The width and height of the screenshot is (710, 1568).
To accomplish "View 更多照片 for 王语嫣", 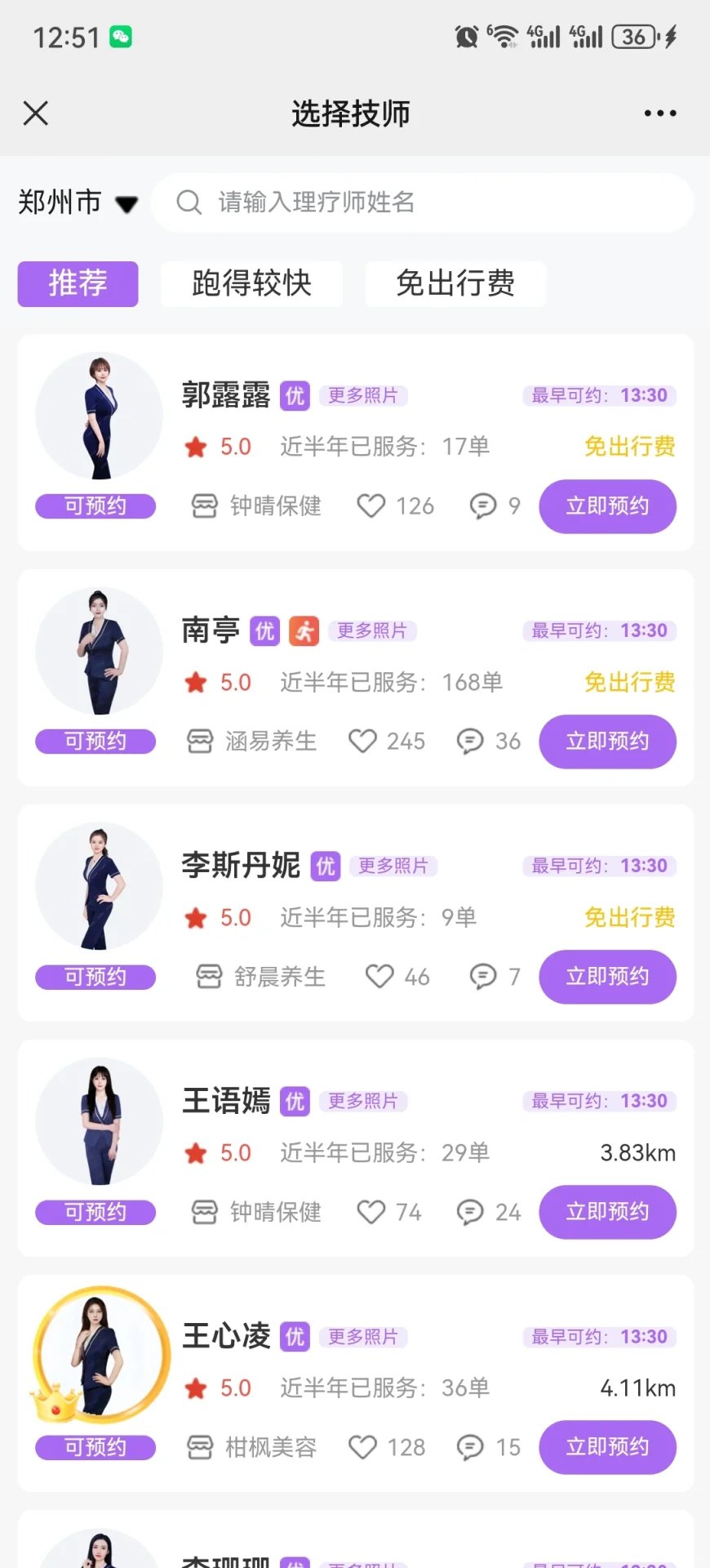I will coord(363,1102).
